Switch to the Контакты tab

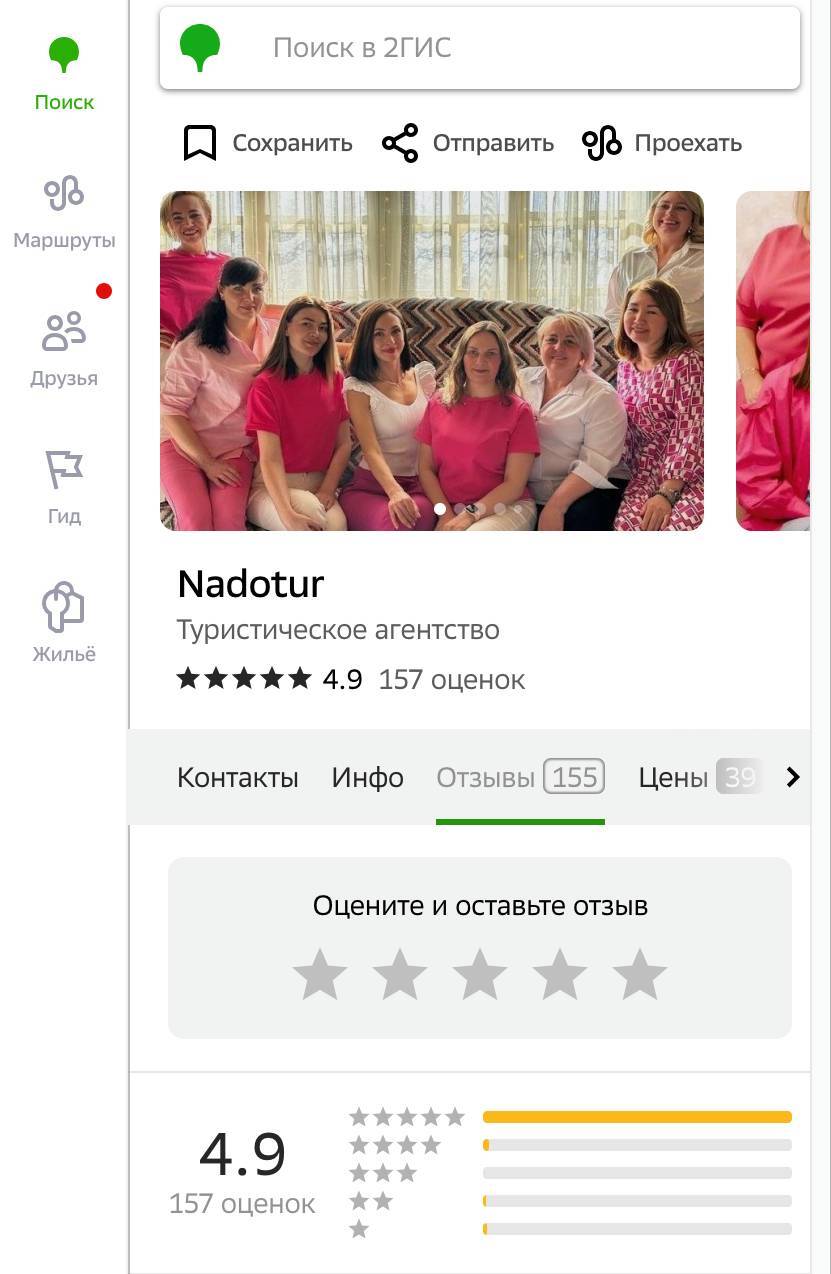click(237, 777)
